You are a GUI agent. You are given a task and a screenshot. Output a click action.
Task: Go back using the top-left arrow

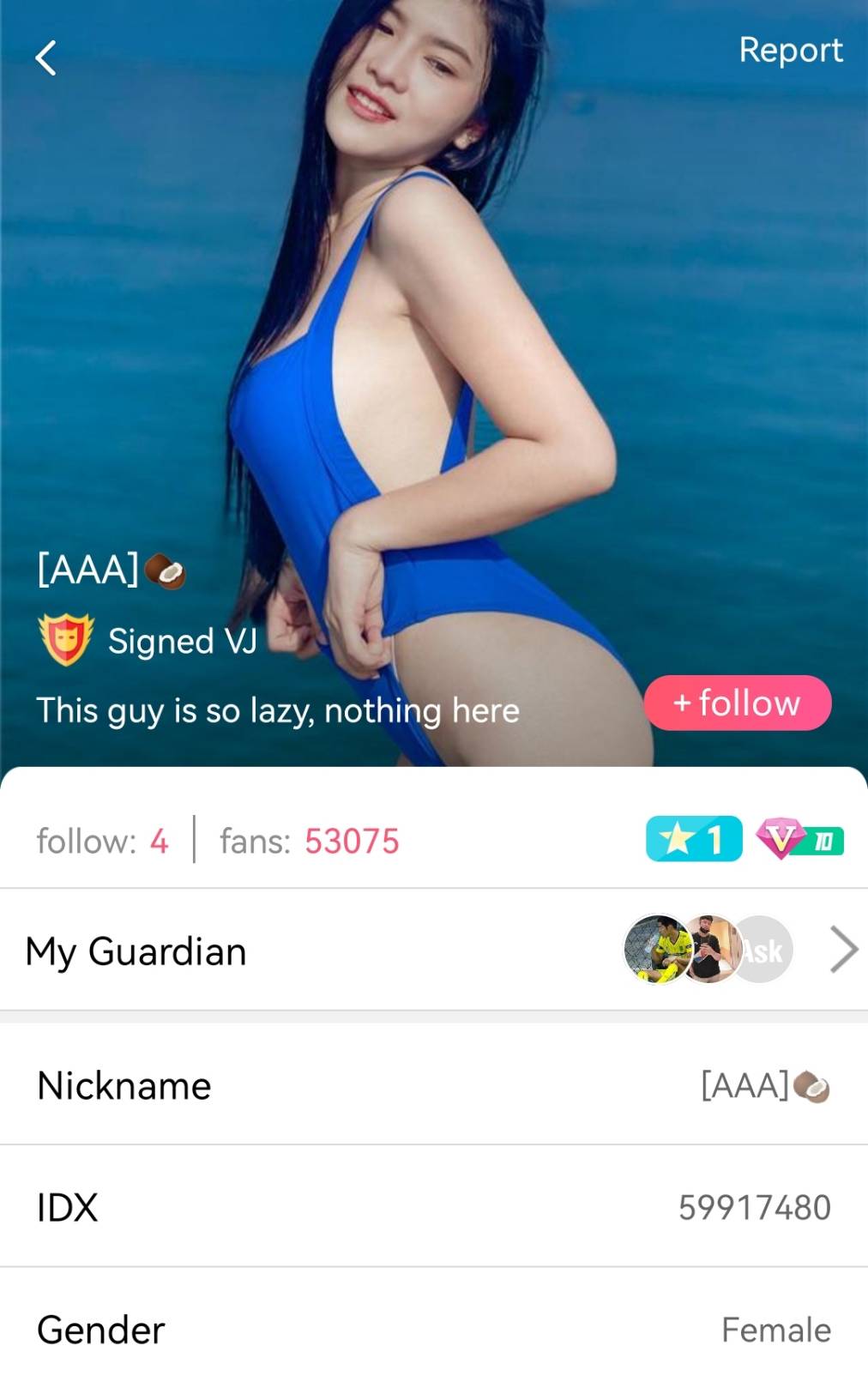45,58
